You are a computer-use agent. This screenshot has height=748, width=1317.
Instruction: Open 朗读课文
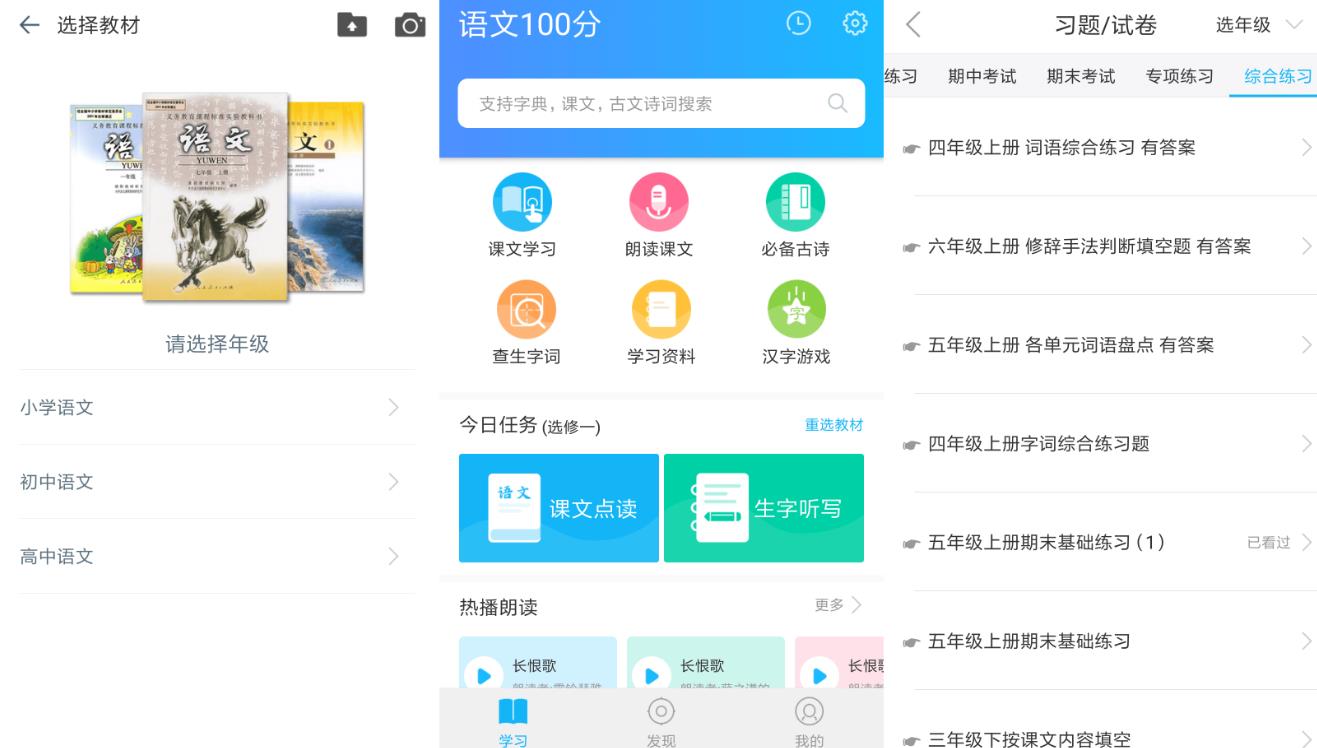click(658, 215)
